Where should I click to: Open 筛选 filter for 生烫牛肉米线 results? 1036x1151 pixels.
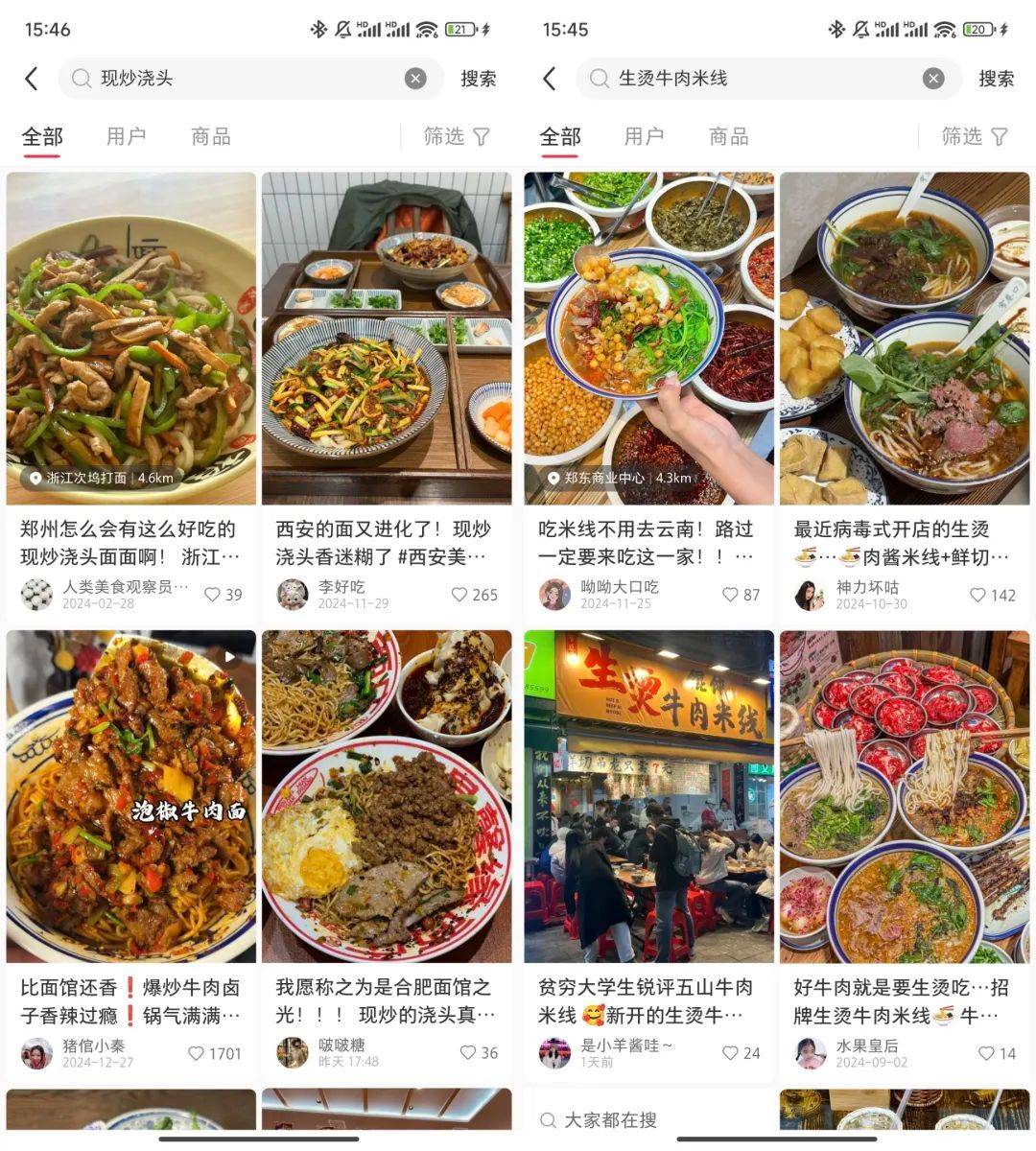click(x=974, y=136)
